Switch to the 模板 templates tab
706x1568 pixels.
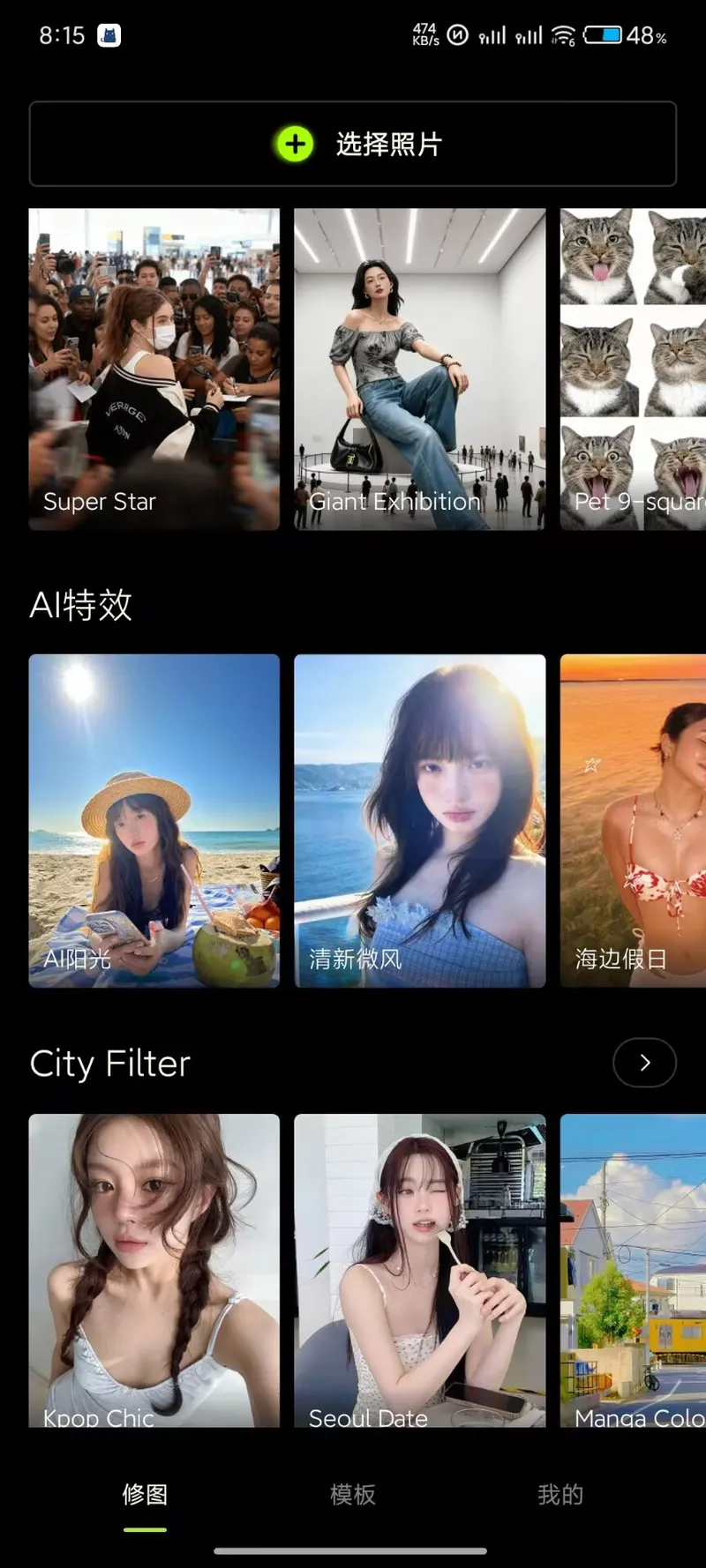[352, 1494]
